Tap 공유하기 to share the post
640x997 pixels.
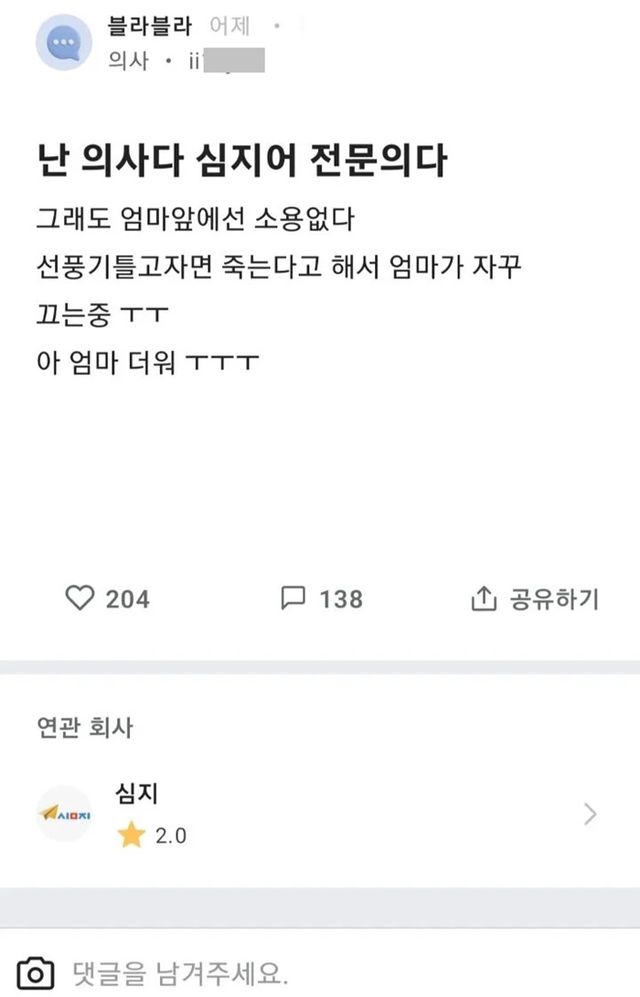[x=534, y=599]
